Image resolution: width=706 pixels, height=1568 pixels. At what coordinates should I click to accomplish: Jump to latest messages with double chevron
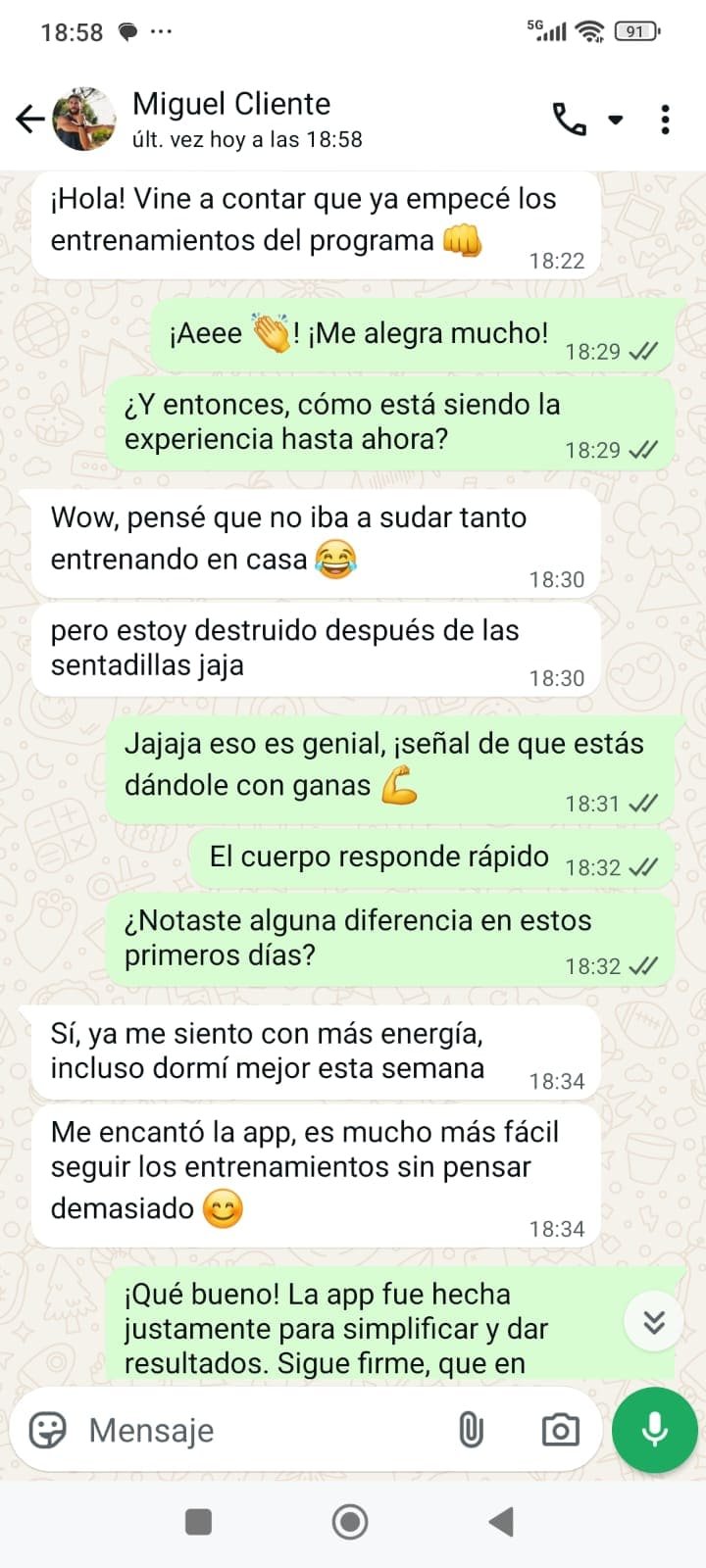click(653, 1320)
